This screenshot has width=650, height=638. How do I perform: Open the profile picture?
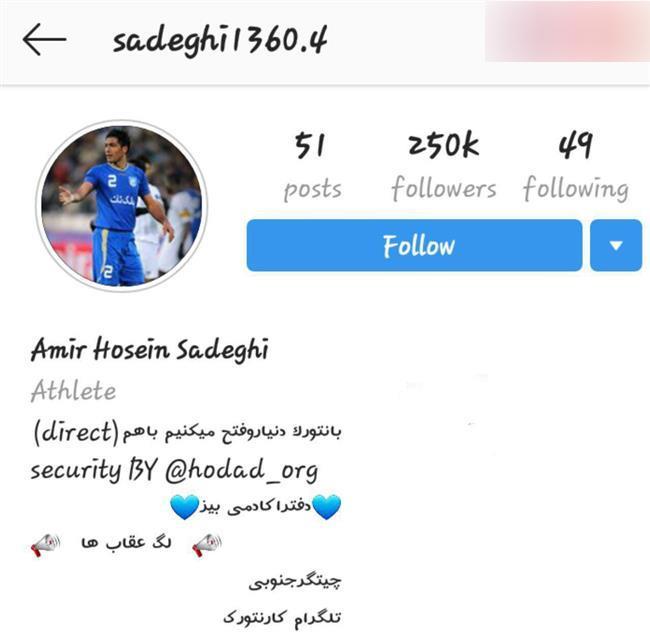pyautogui.click(x=121, y=205)
